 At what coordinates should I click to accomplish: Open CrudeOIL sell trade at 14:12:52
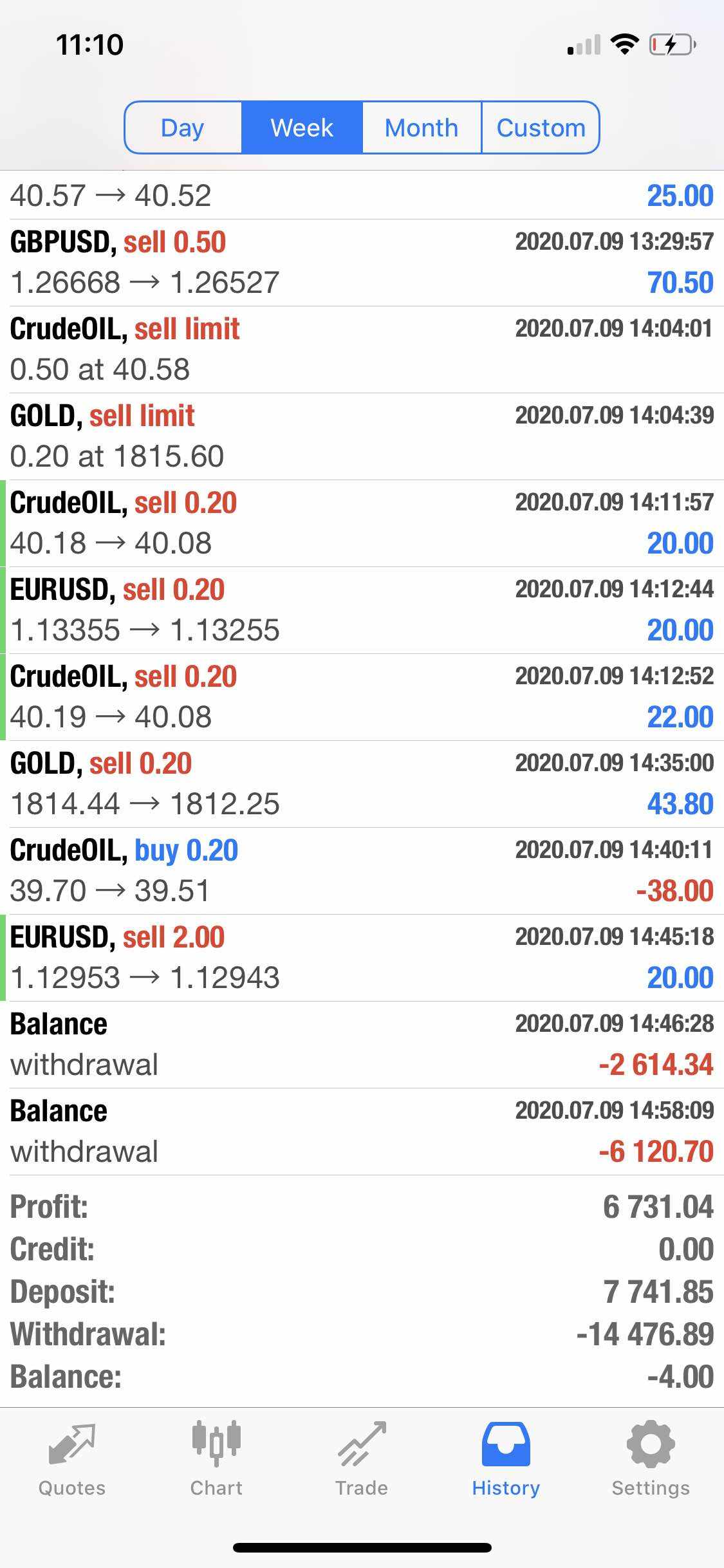pyautogui.click(x=362, y=697)
